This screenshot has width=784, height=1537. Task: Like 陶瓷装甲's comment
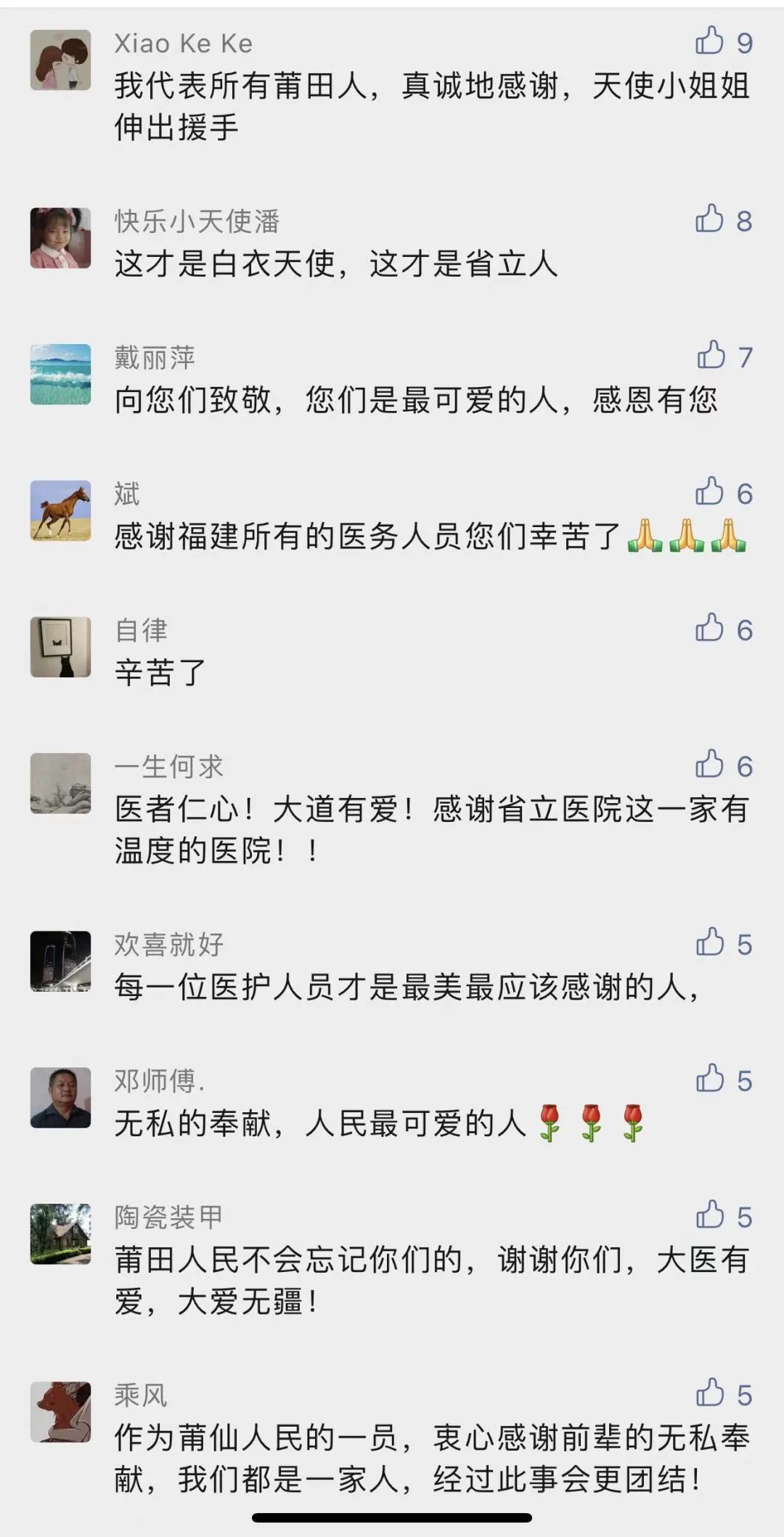click(x=709, y=1216)
